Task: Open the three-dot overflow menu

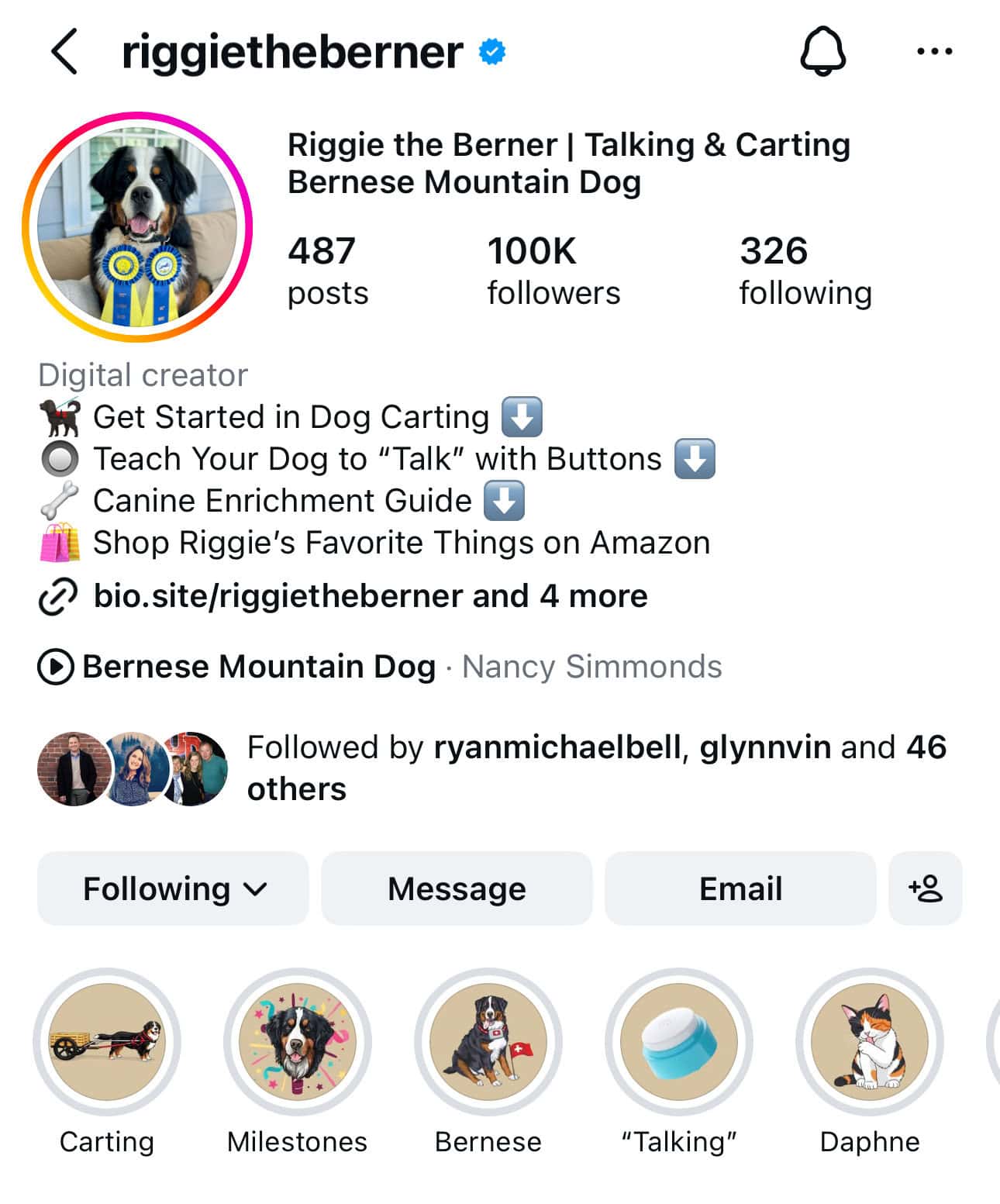Action: [934, 52]
